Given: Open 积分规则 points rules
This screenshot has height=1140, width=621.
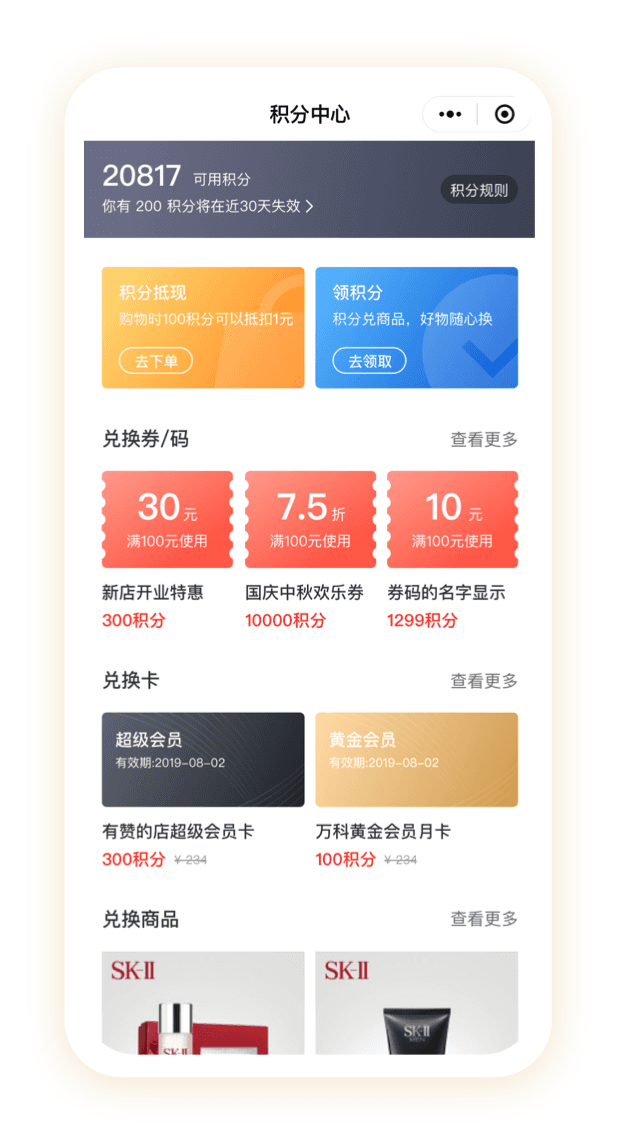Looking at the screenshot, I should coord(479,190).
